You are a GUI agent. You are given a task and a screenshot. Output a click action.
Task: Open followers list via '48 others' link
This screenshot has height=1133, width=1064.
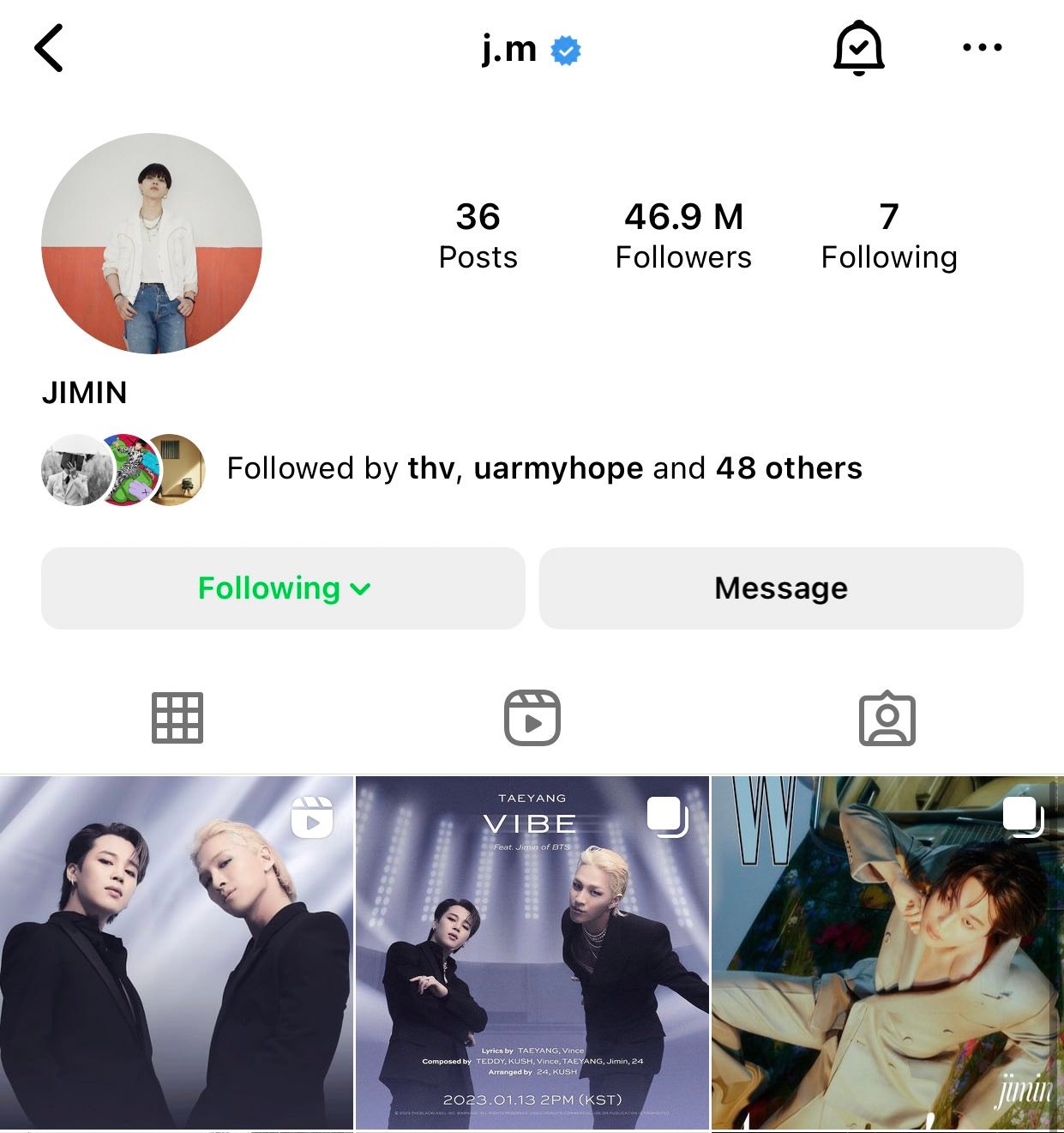[x=789, y=468]
